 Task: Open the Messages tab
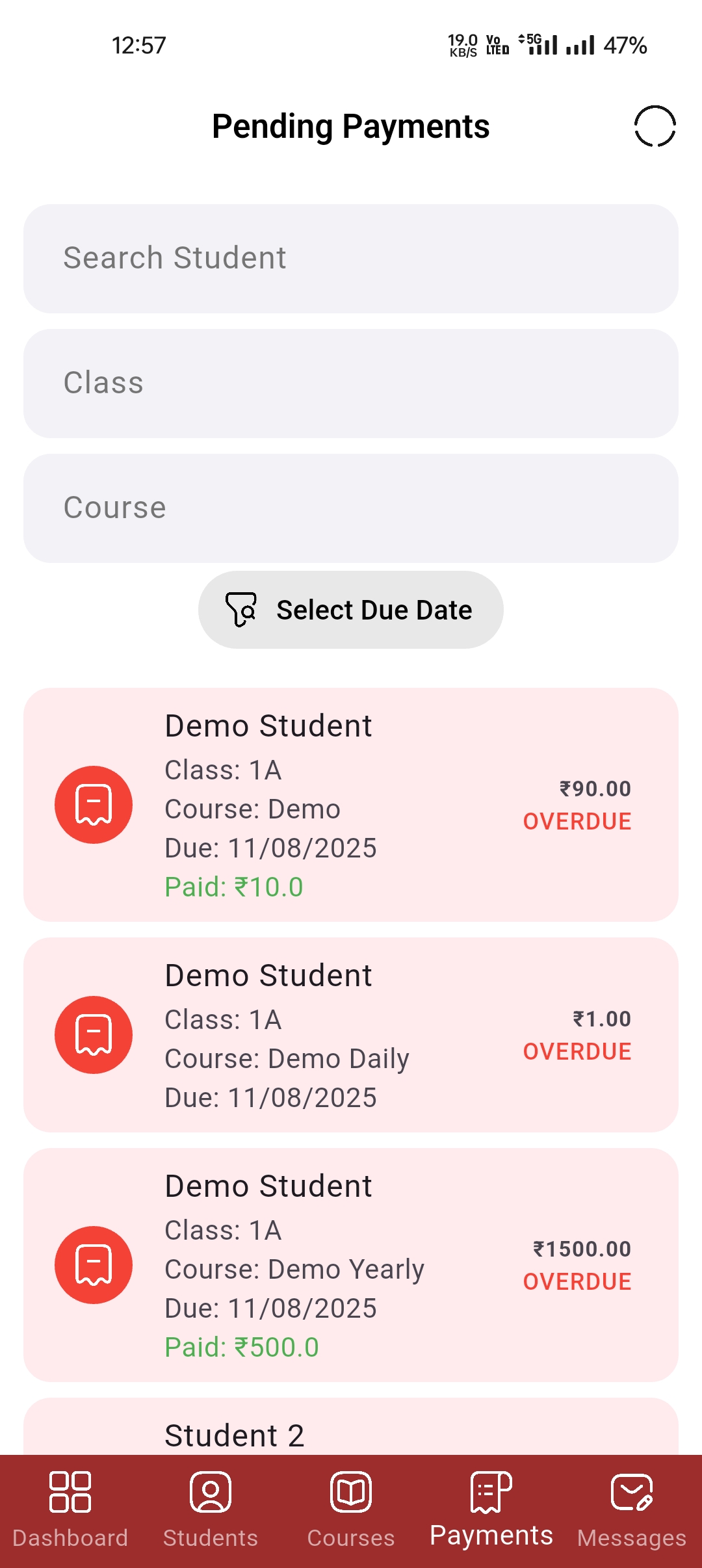pos(632,1511)
